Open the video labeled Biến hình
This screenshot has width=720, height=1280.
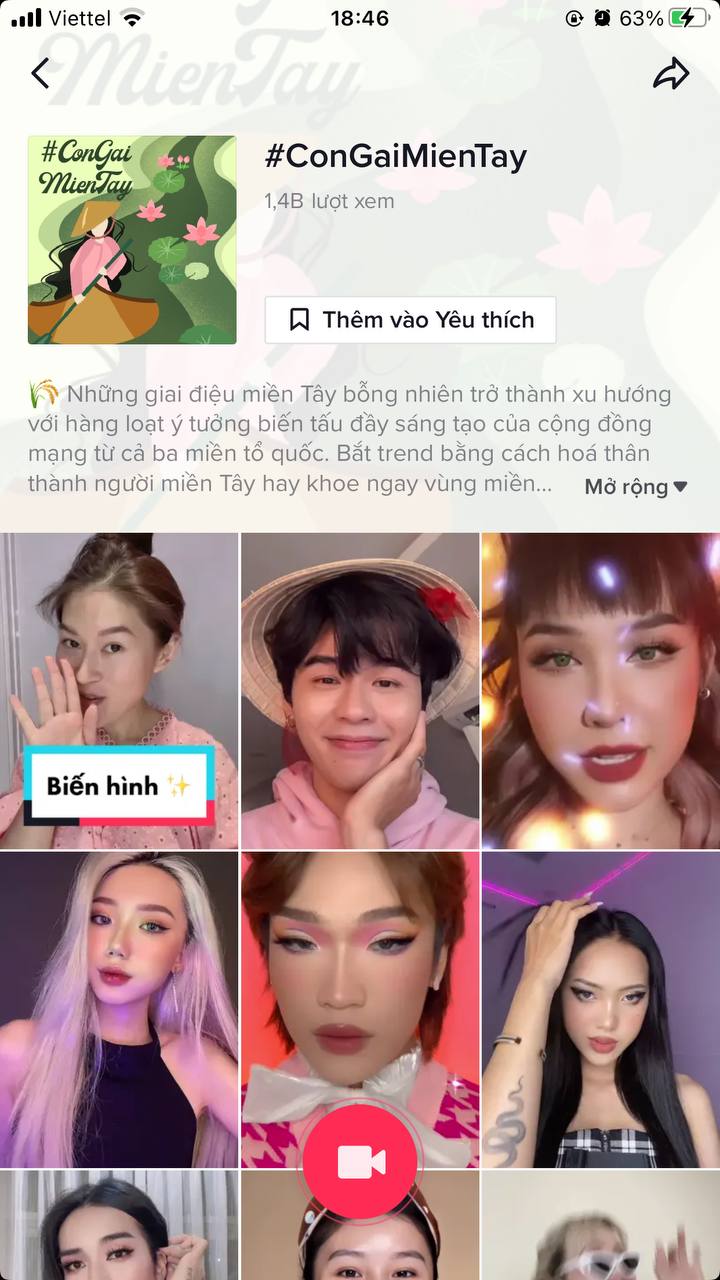pos(119,691)
